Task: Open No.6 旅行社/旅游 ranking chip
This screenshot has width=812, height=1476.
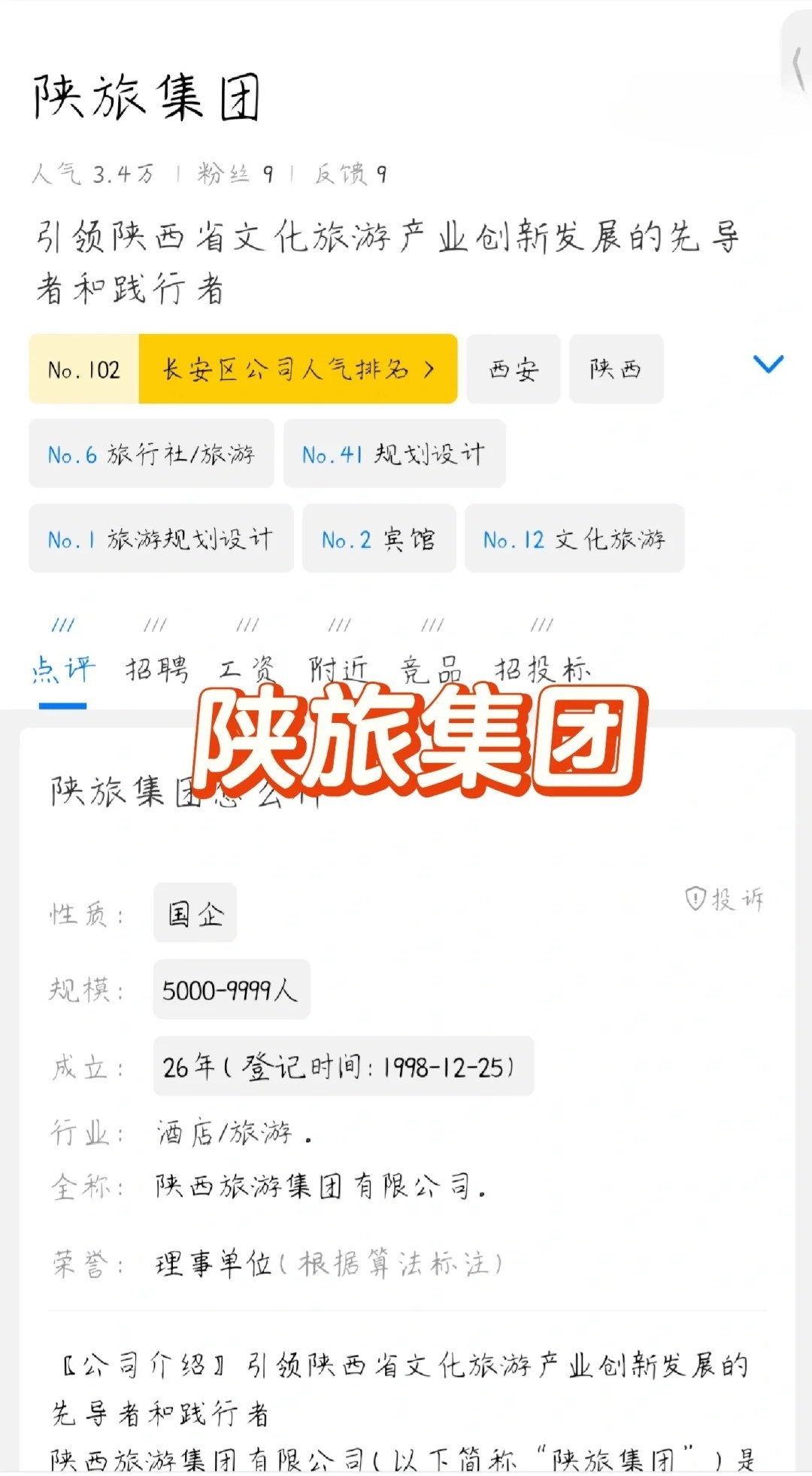Action: [151, 454]
